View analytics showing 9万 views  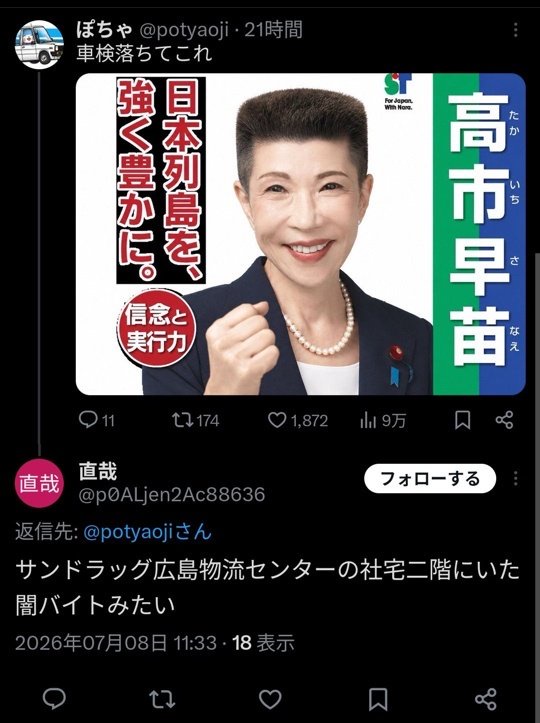pos(383,420)
